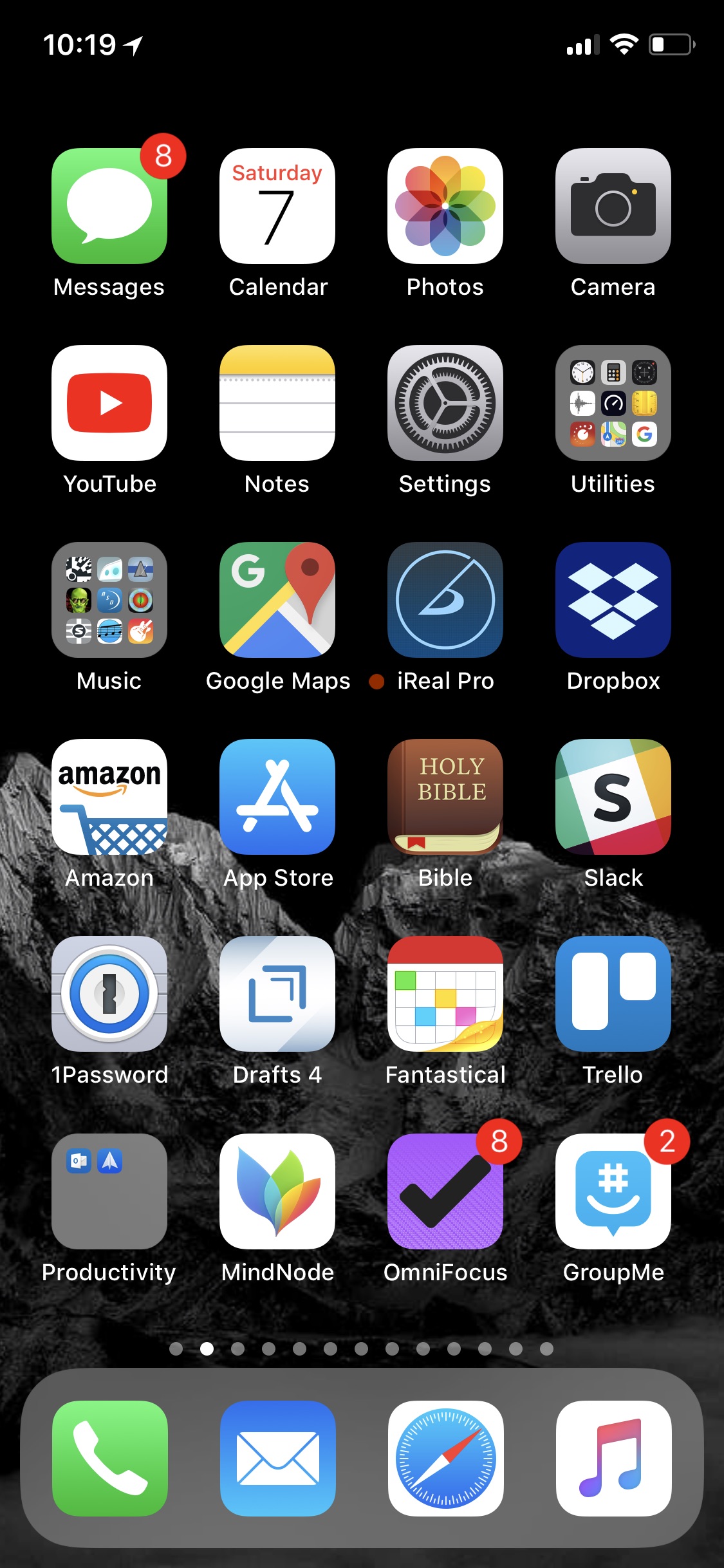Launch Slack
Viewport: 724px width, 1568px height.
[x=613, y=797]
